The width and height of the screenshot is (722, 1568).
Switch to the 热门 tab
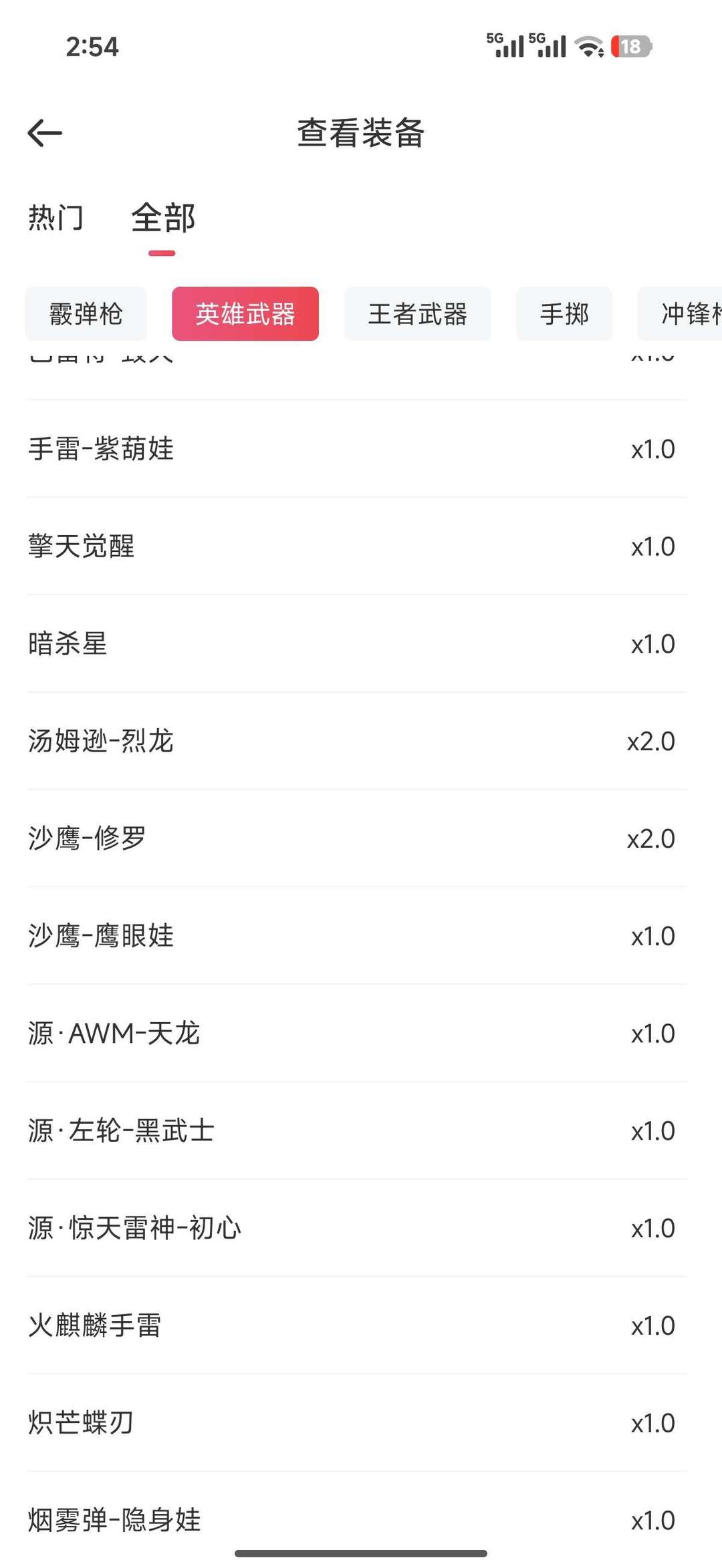[x=56, y=218]
